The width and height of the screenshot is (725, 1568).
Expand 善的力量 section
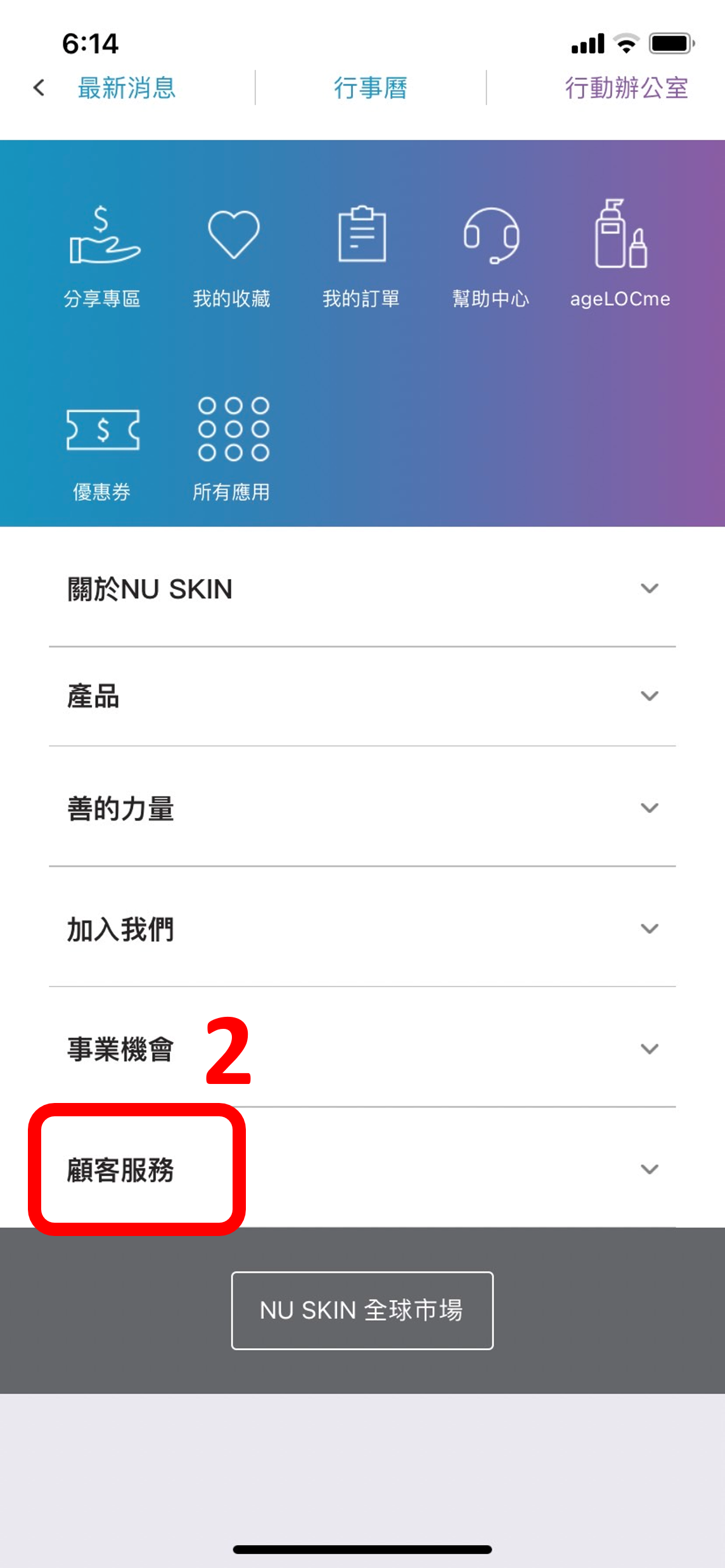(x=362, y=808)
